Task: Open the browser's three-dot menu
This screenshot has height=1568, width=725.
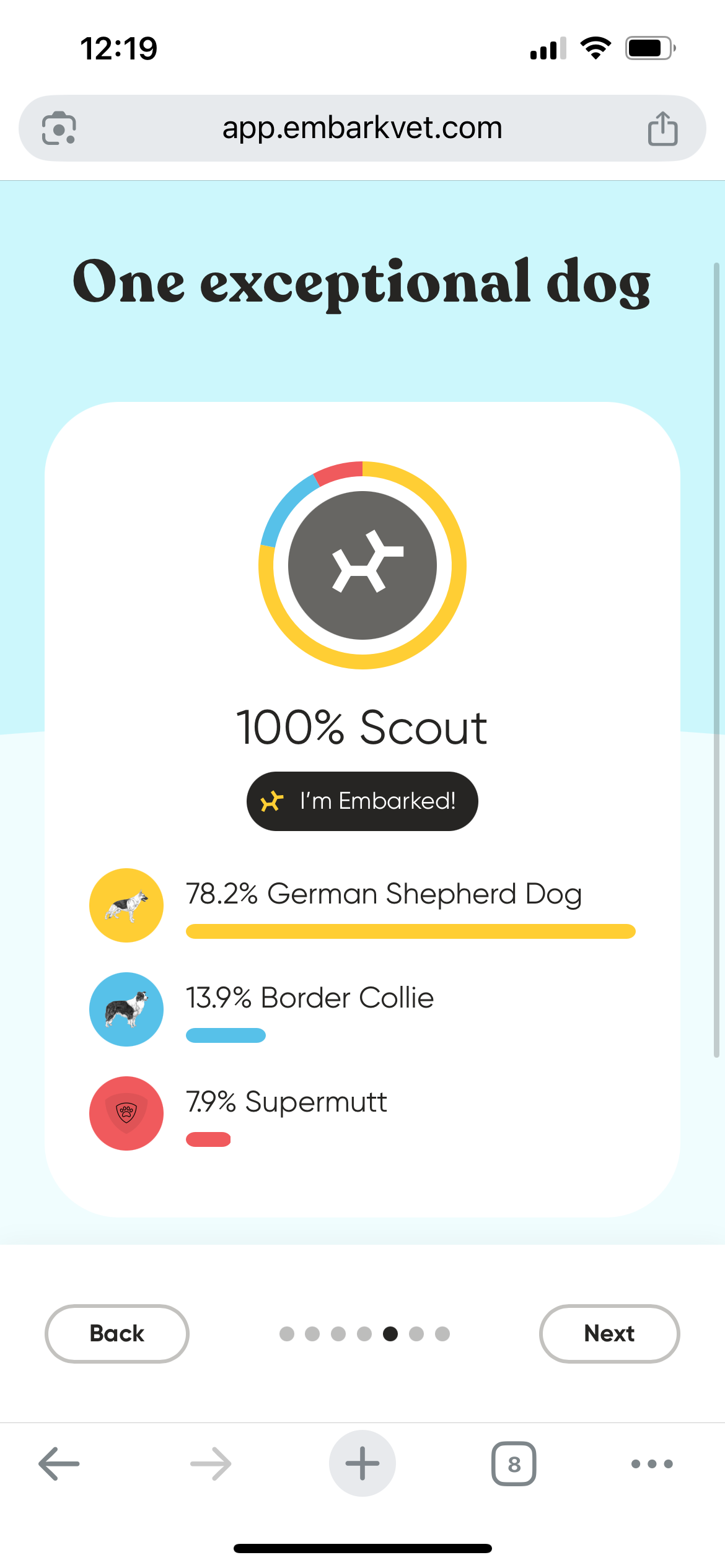Action: coord(652,1463)
